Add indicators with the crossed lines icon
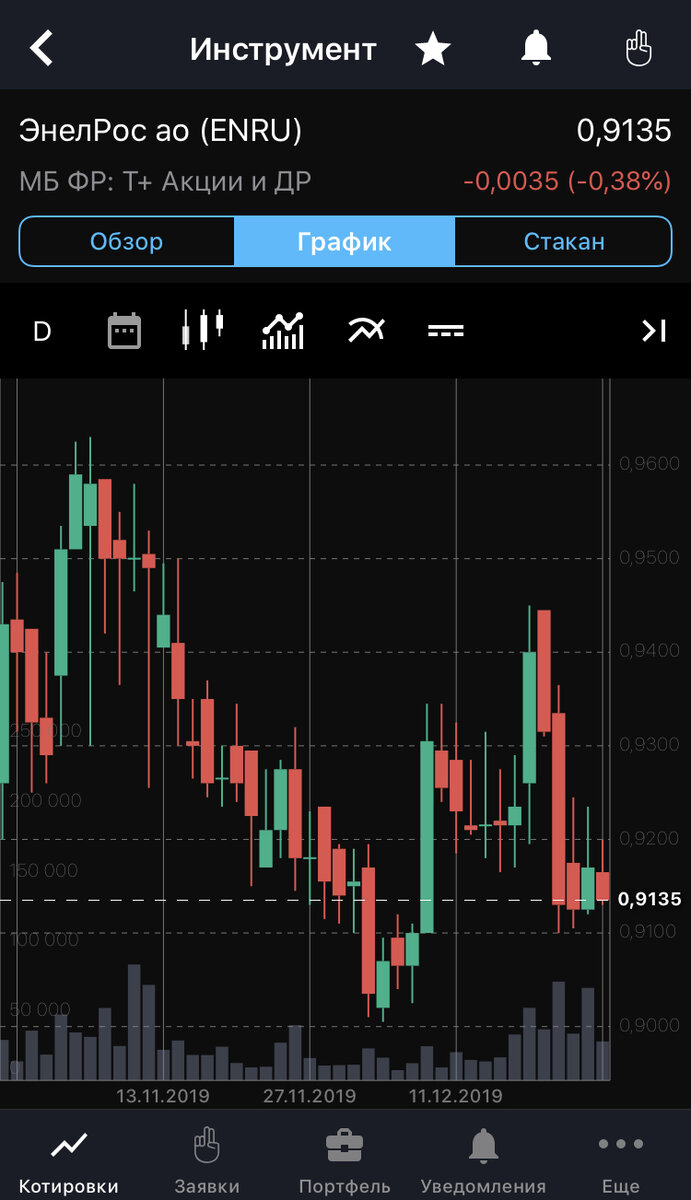This screenshot has height=1200, width=691. point(366,331)
